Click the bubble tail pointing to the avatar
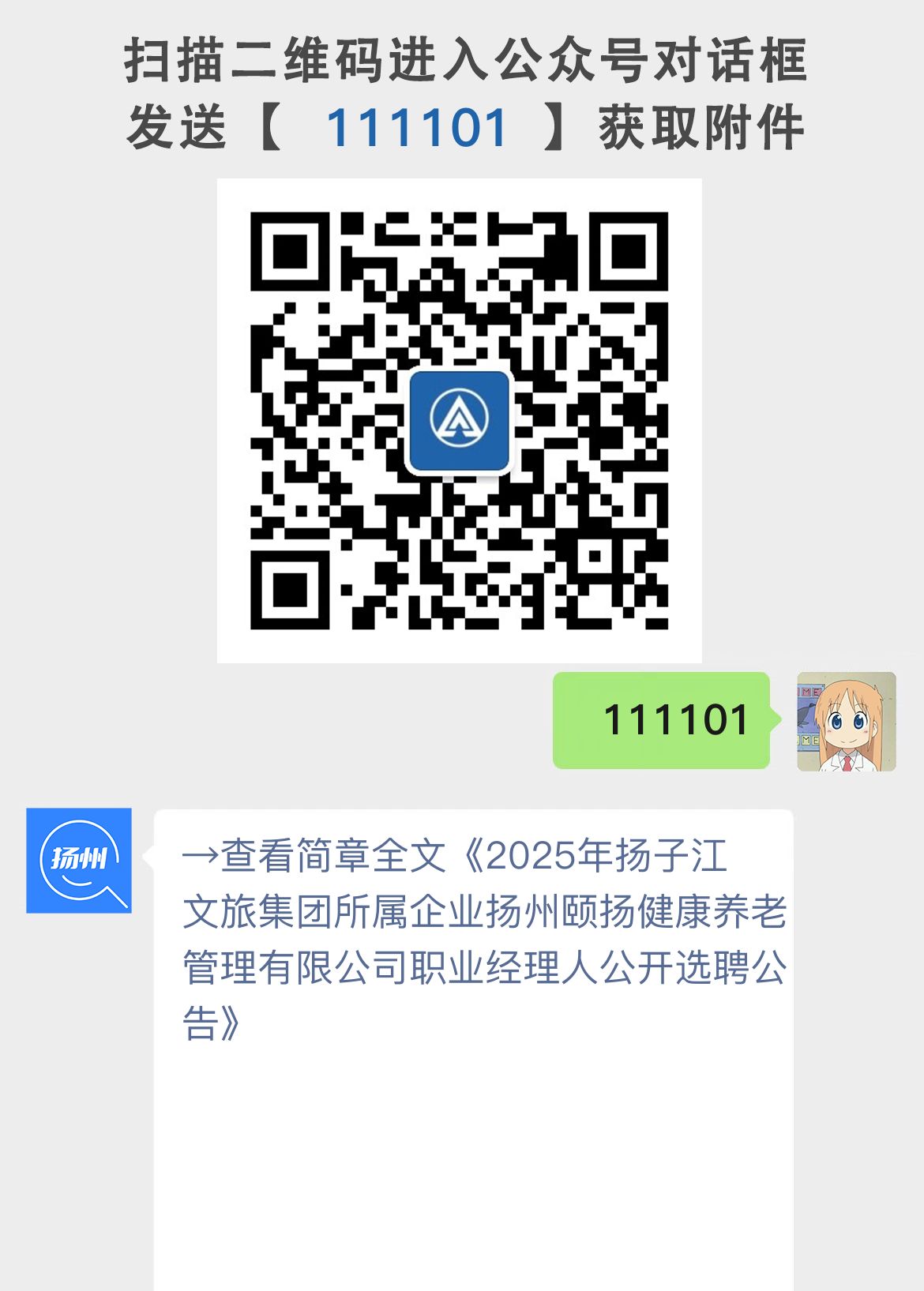 pos(148,857)
